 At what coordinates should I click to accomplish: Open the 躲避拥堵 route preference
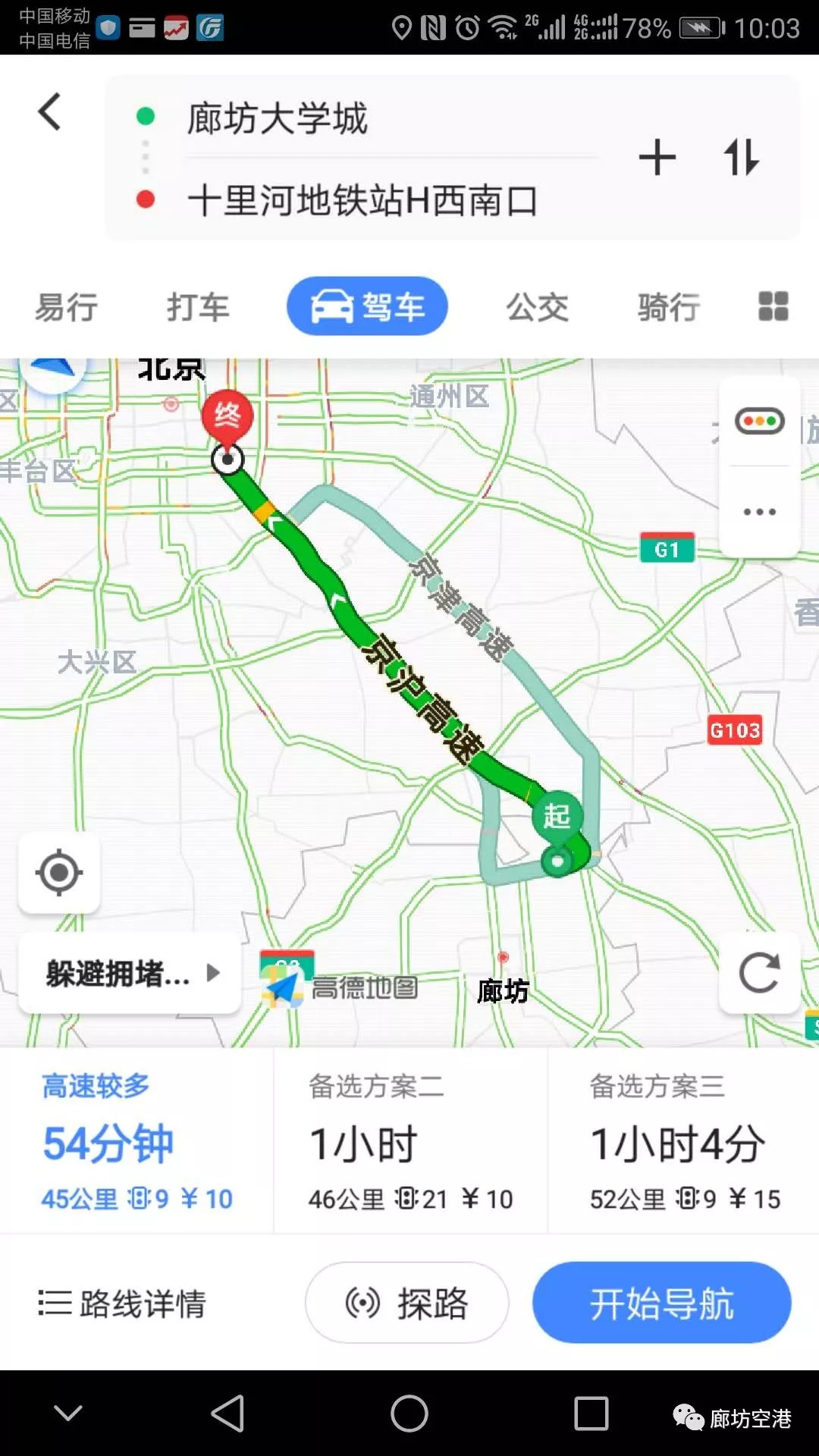(x=130, y=973)
